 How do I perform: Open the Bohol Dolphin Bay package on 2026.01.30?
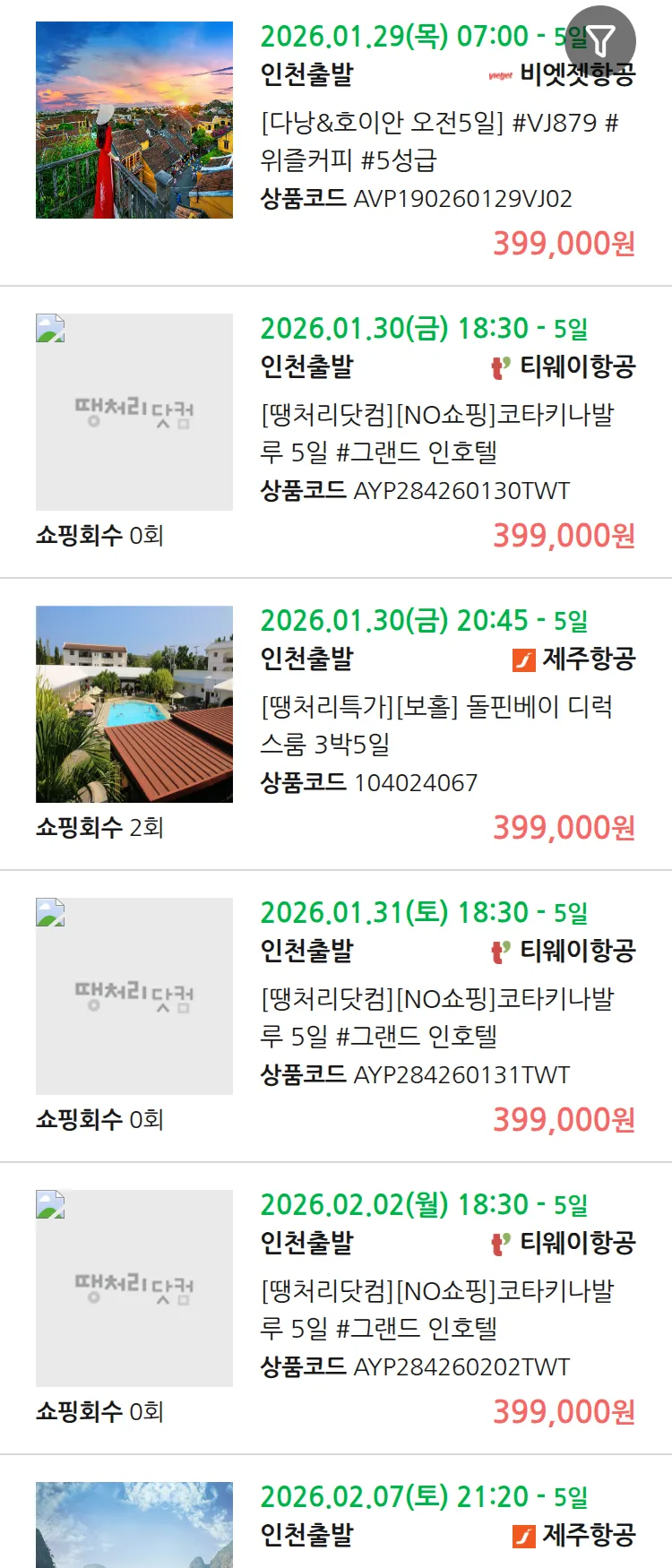436,725
